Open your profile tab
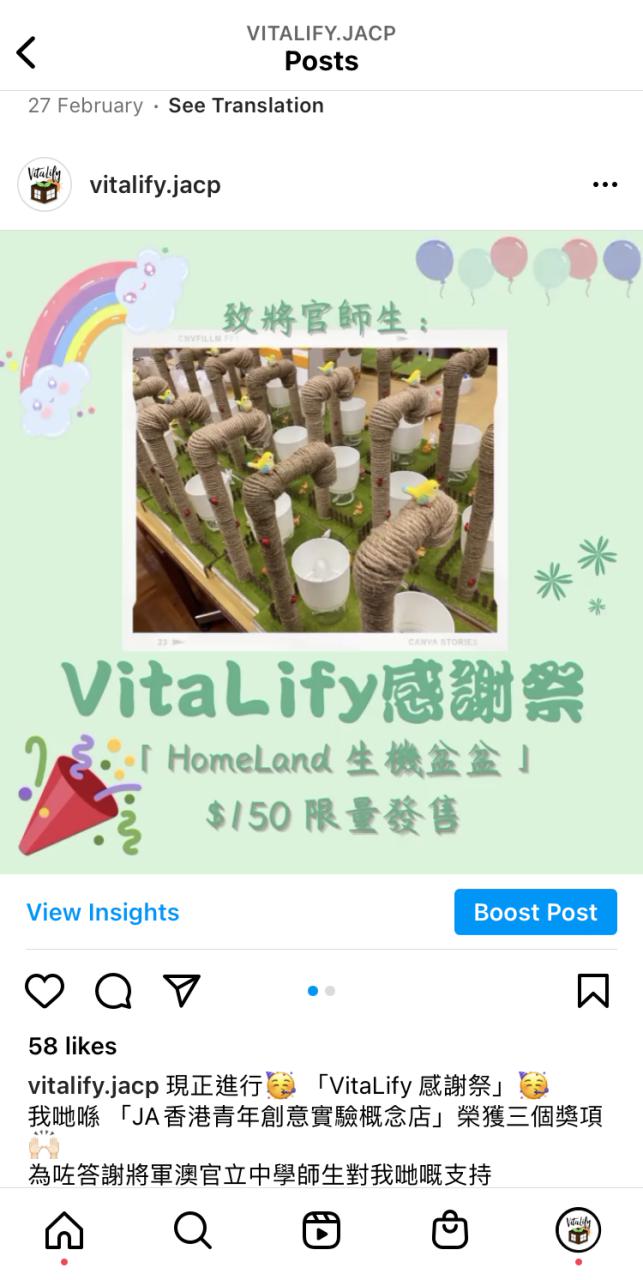 578,1230
